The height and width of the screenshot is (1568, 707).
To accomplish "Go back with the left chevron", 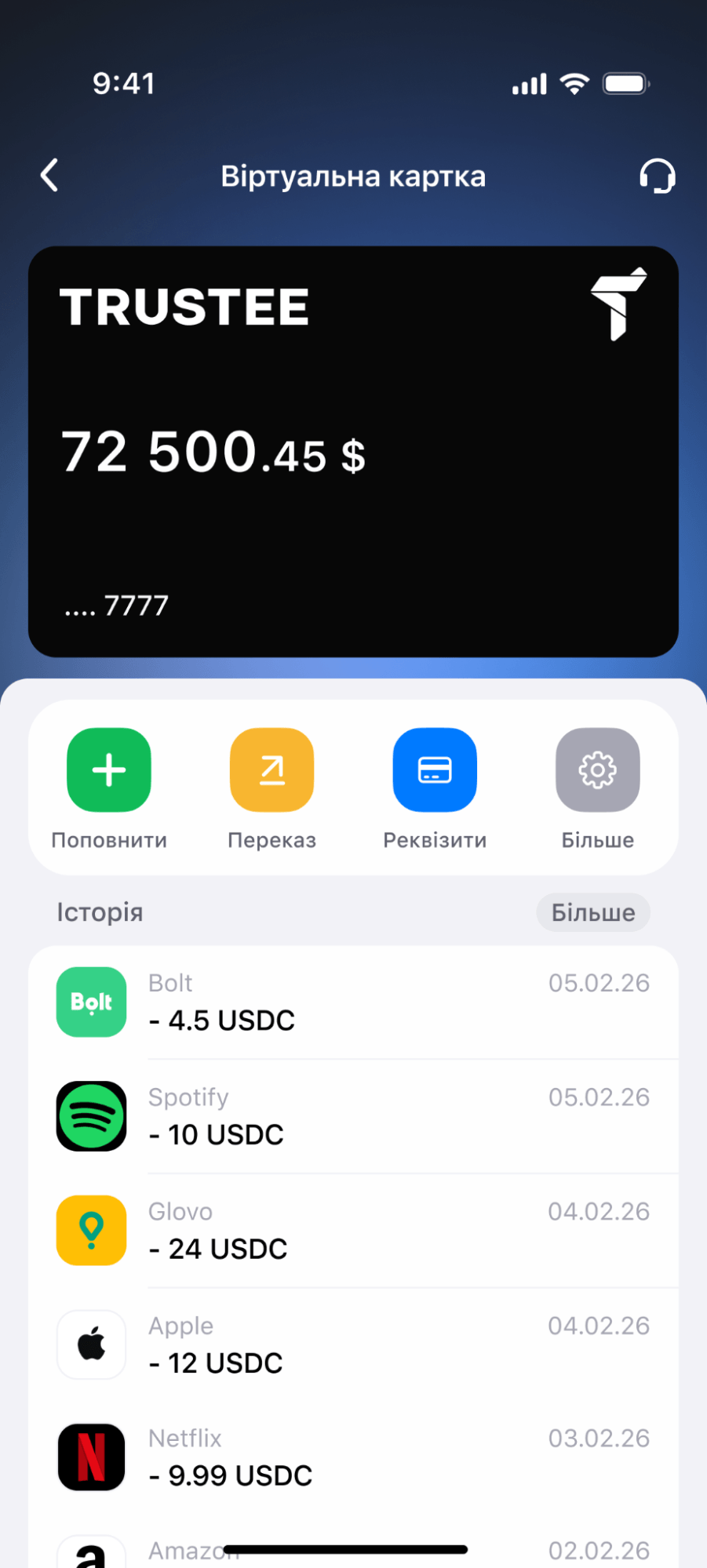I will (x=49, y=175).
